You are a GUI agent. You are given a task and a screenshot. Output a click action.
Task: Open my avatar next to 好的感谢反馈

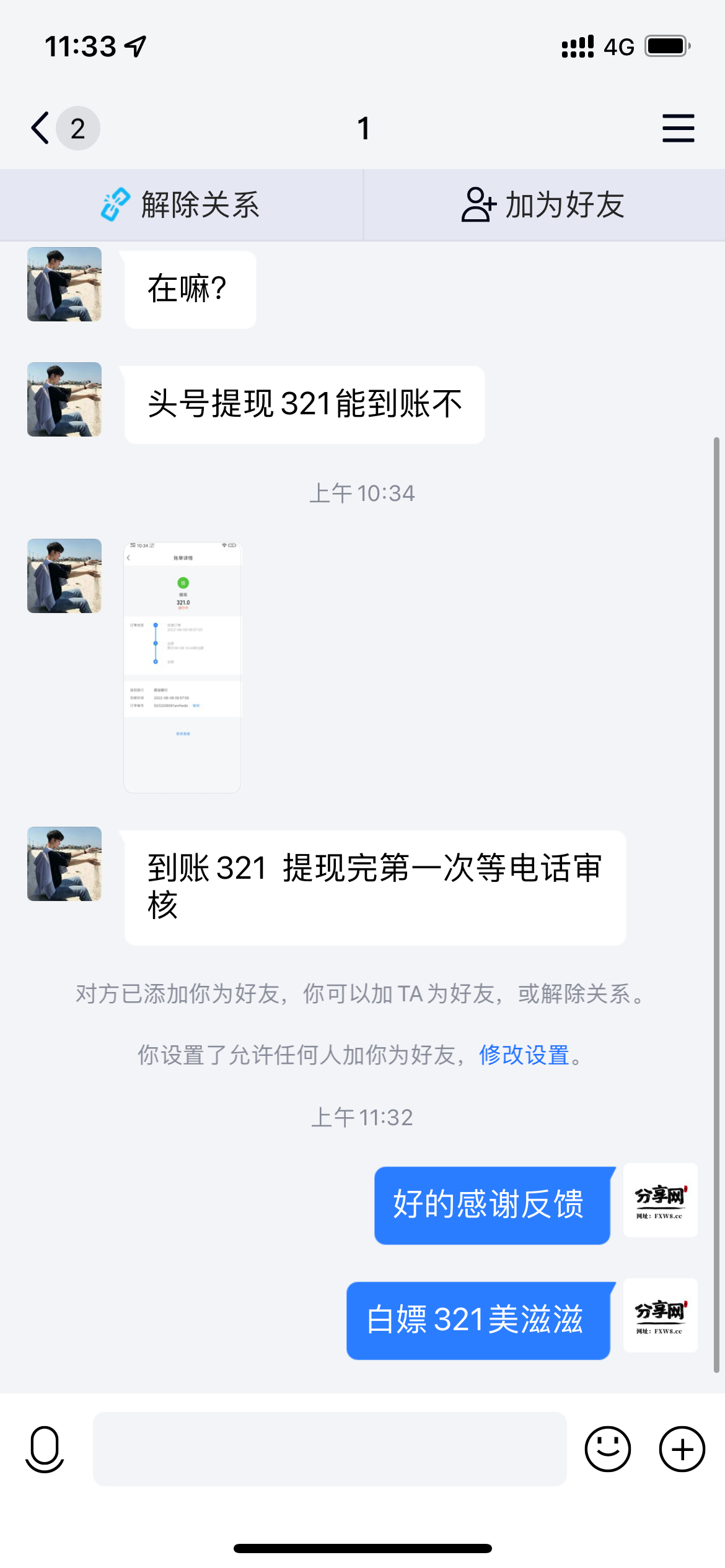660,1200
